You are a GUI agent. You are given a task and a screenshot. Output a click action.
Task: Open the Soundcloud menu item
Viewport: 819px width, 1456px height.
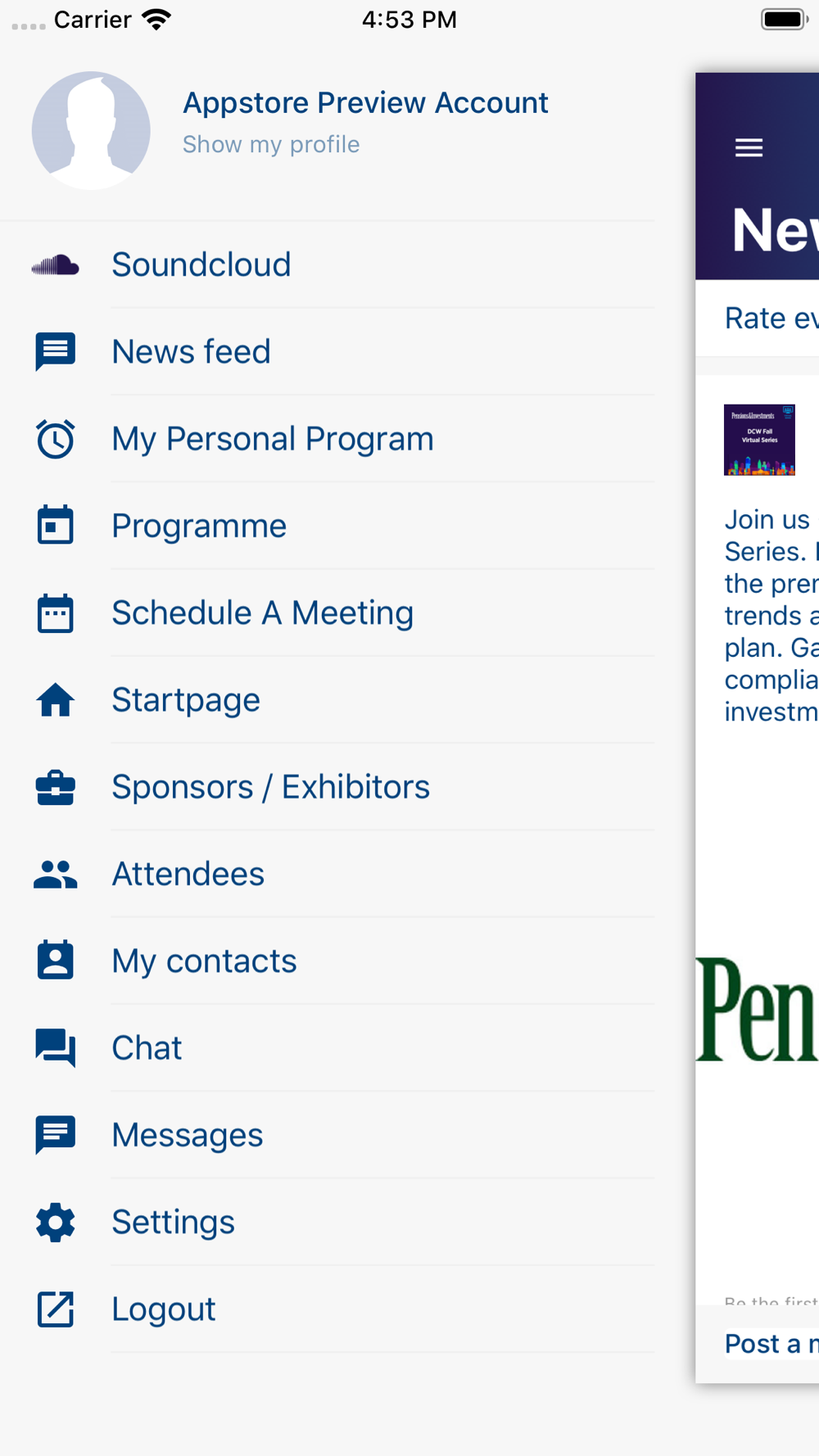[201, 265]
